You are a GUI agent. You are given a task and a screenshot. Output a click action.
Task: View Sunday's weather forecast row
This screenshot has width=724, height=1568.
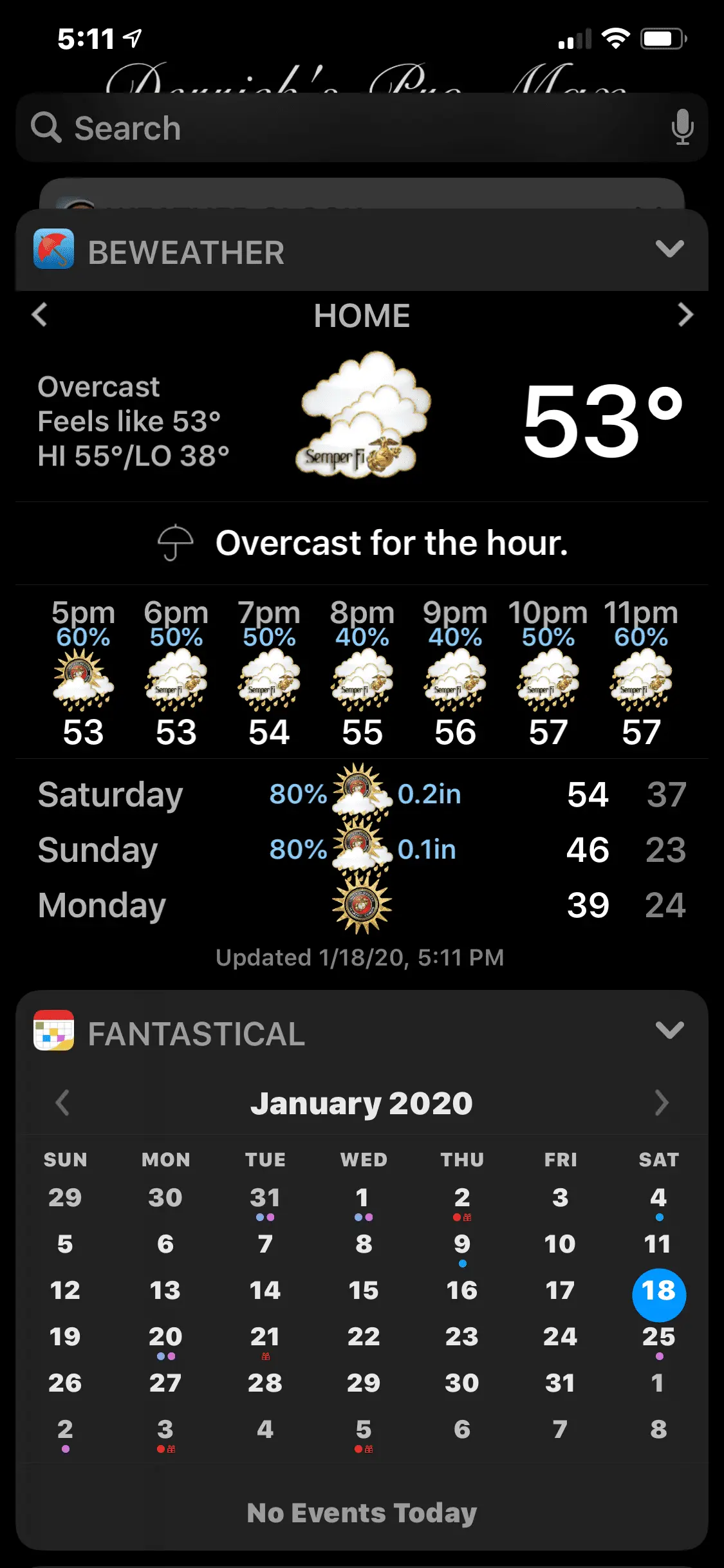pyautogui.click(x=362, y=850)
